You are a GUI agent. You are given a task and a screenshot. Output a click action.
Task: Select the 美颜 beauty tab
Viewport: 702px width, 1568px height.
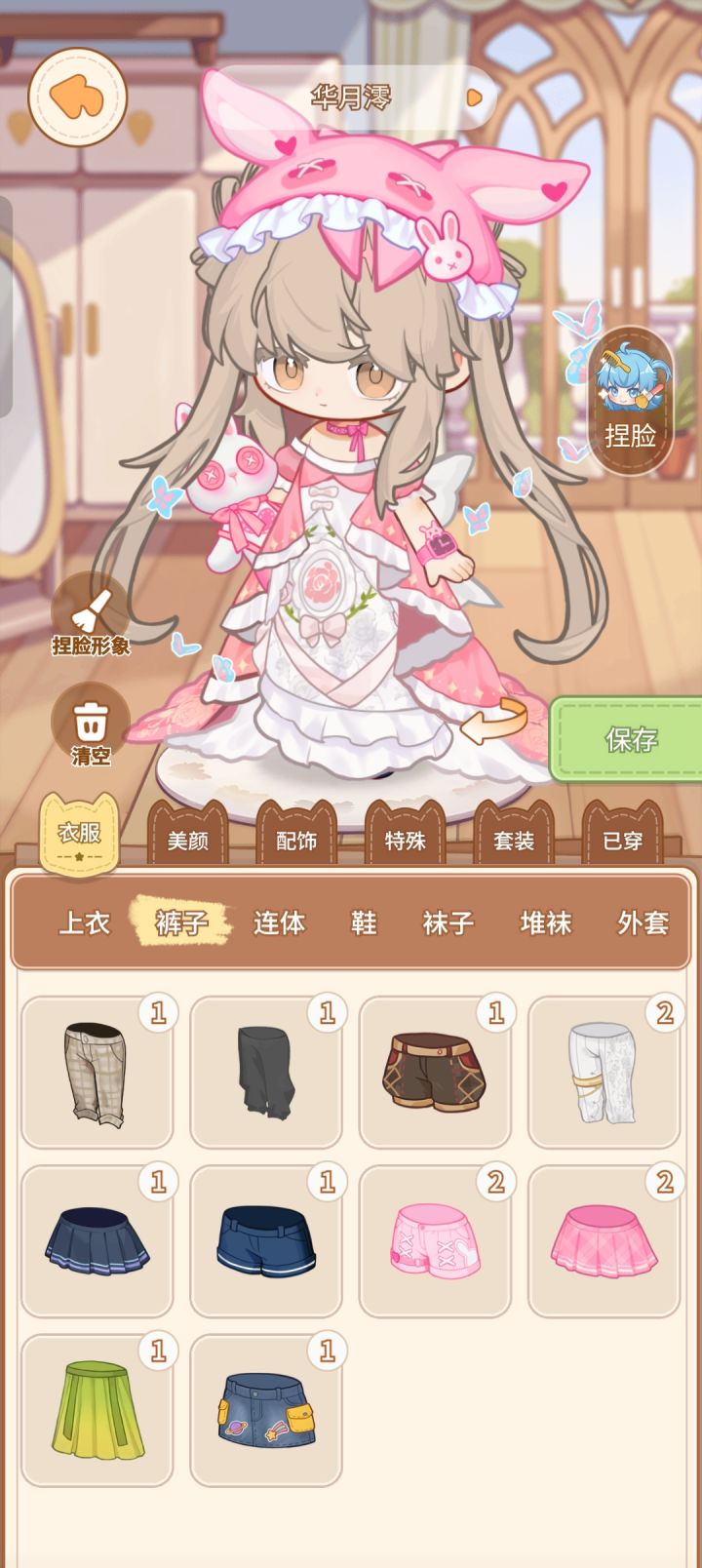pos(185,841)
